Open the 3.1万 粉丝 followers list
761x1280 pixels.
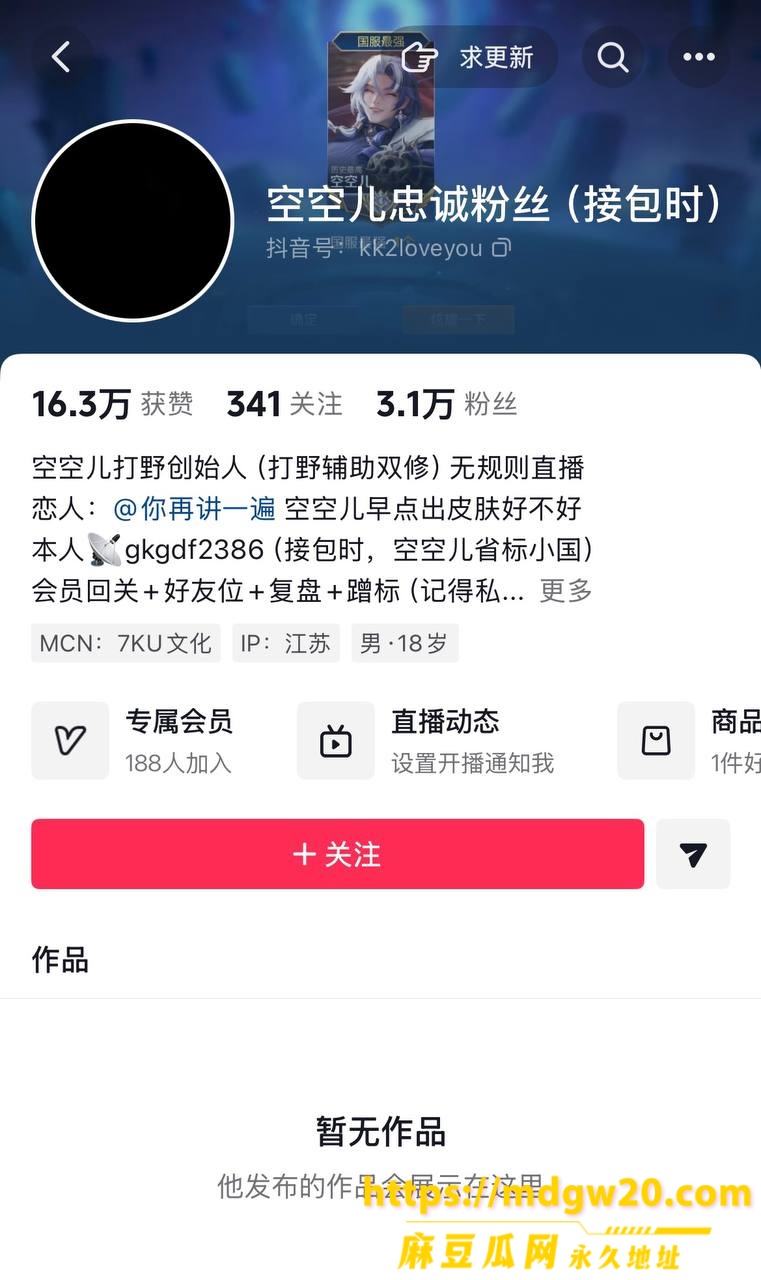446,404
